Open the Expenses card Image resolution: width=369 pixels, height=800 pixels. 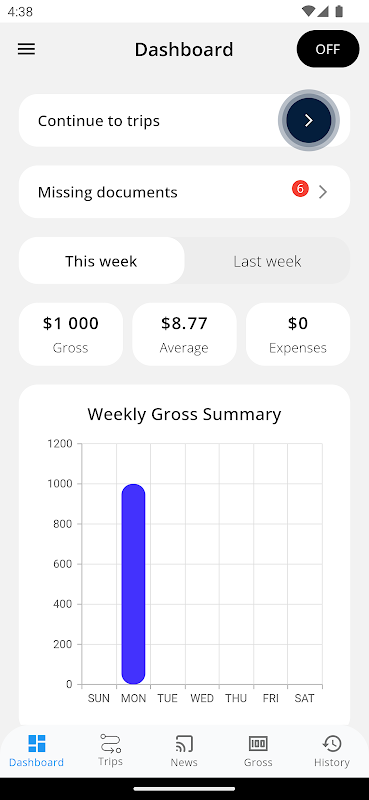point(298,334)
